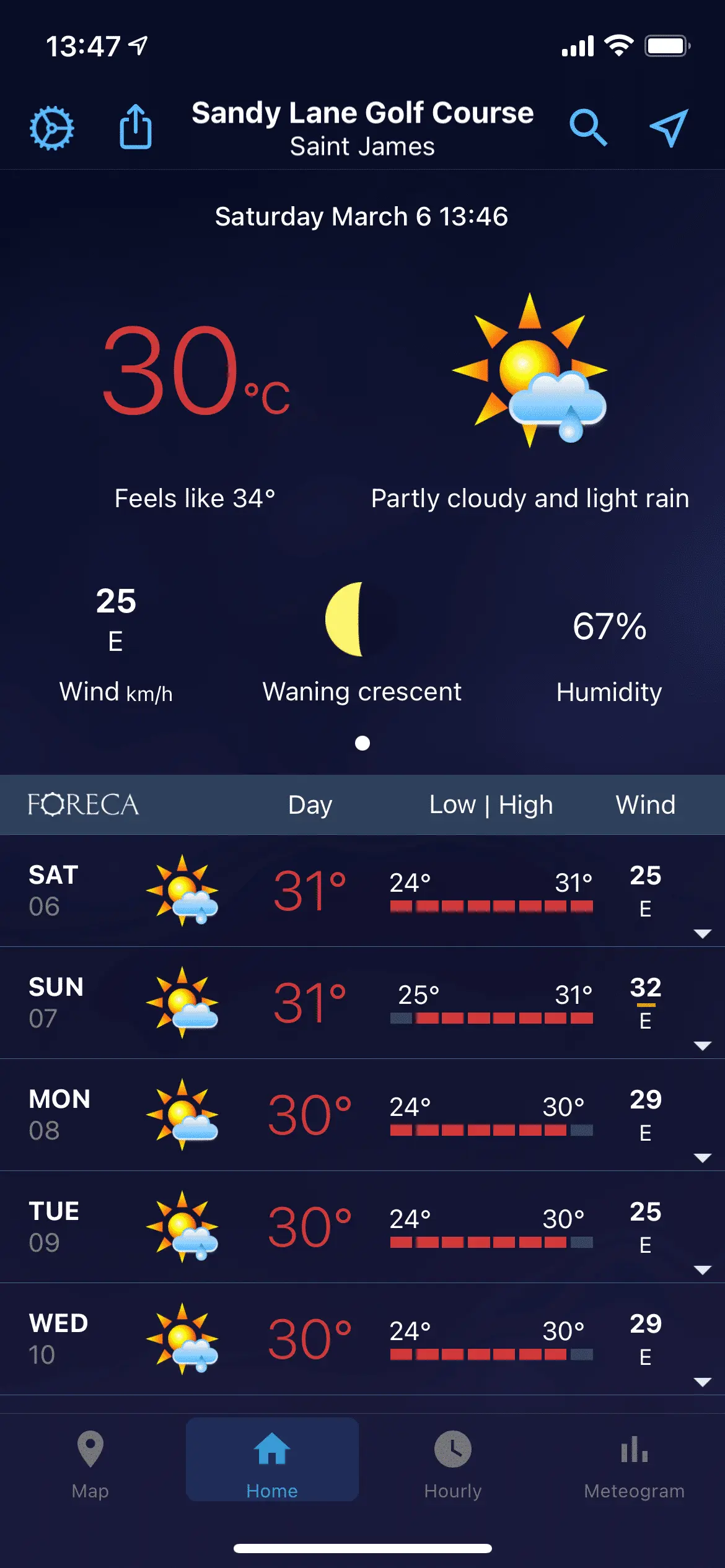Switch to the Hourly tab

(x=453, y=1464)
